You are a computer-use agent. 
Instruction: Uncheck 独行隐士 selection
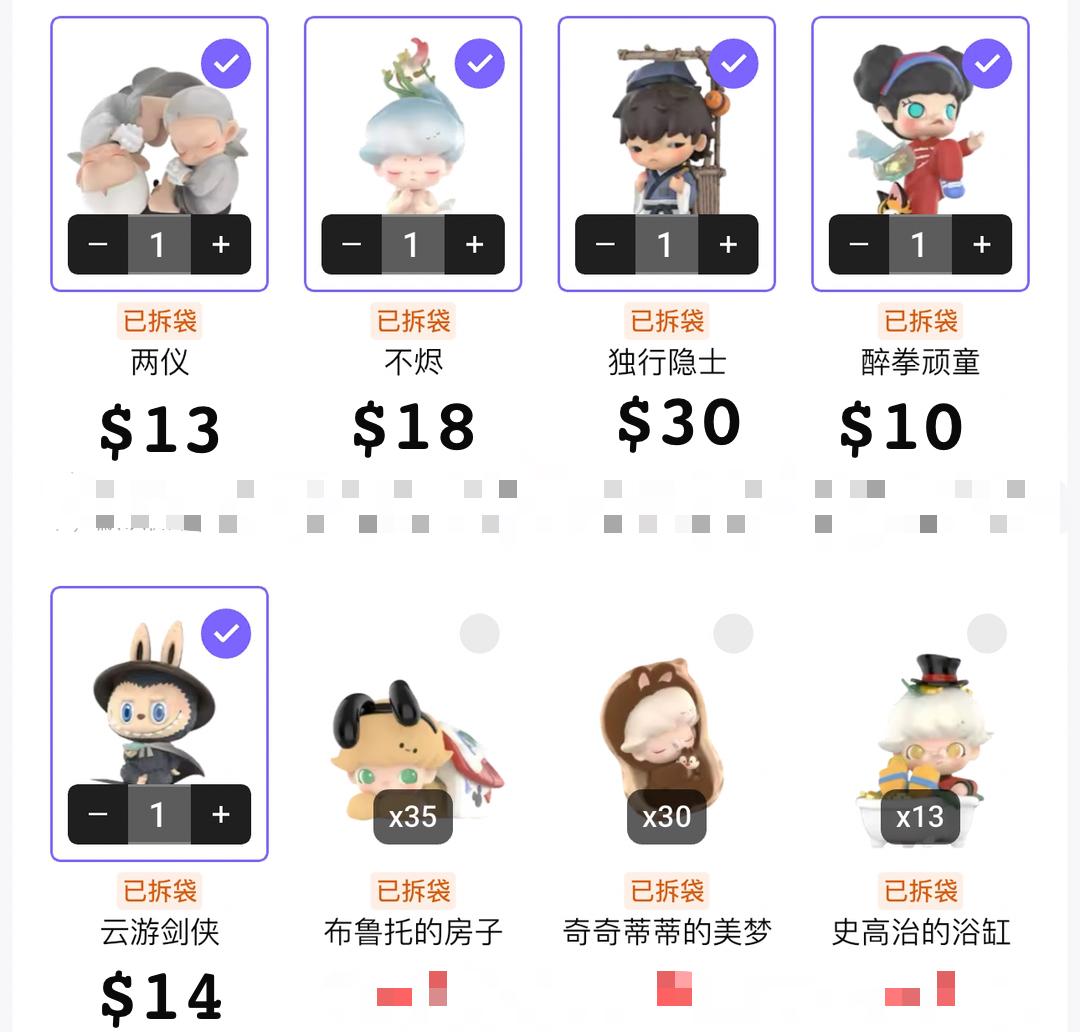click(733, 64)
